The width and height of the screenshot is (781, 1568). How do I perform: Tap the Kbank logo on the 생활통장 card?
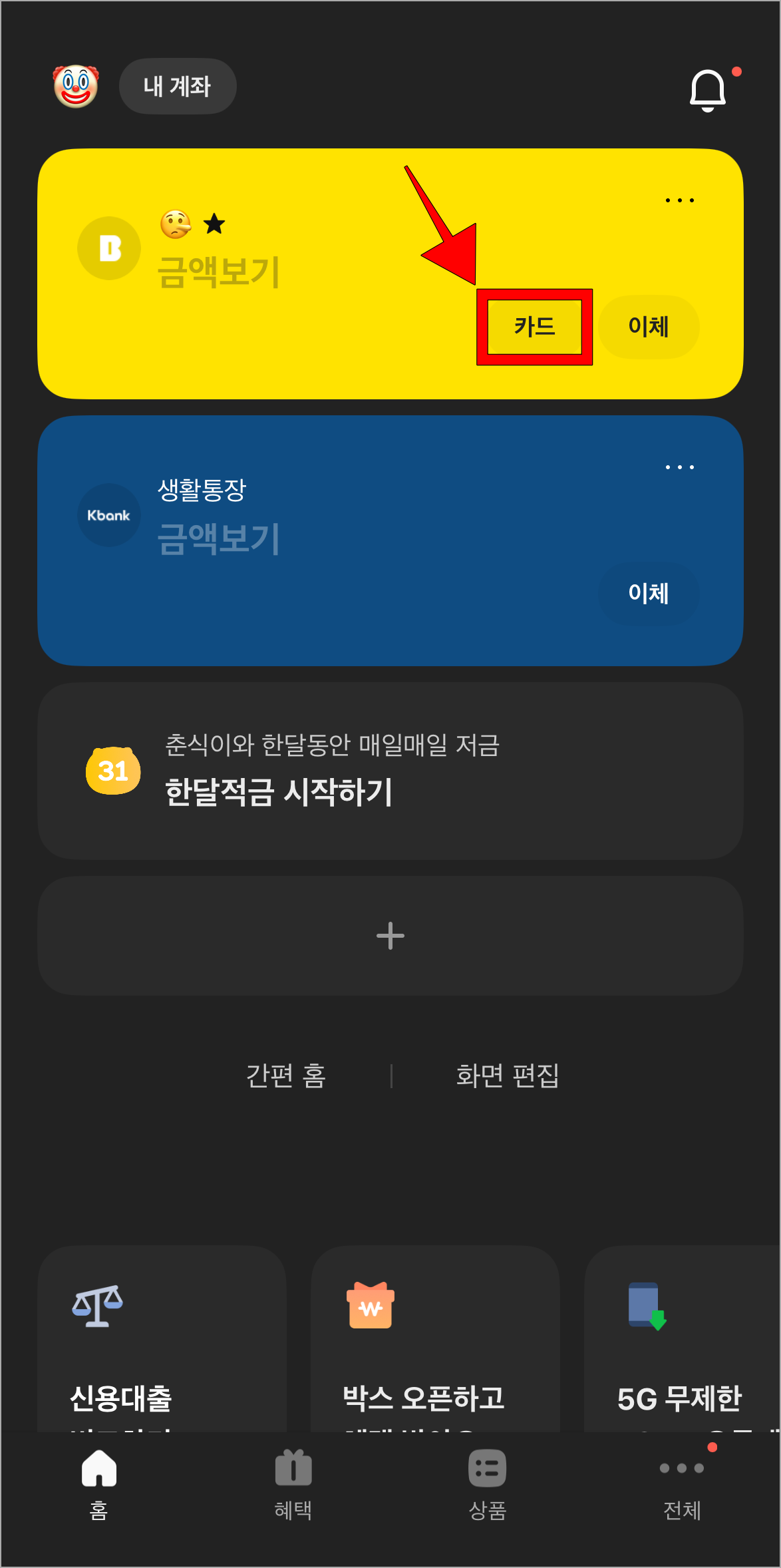tap(108, 514)
